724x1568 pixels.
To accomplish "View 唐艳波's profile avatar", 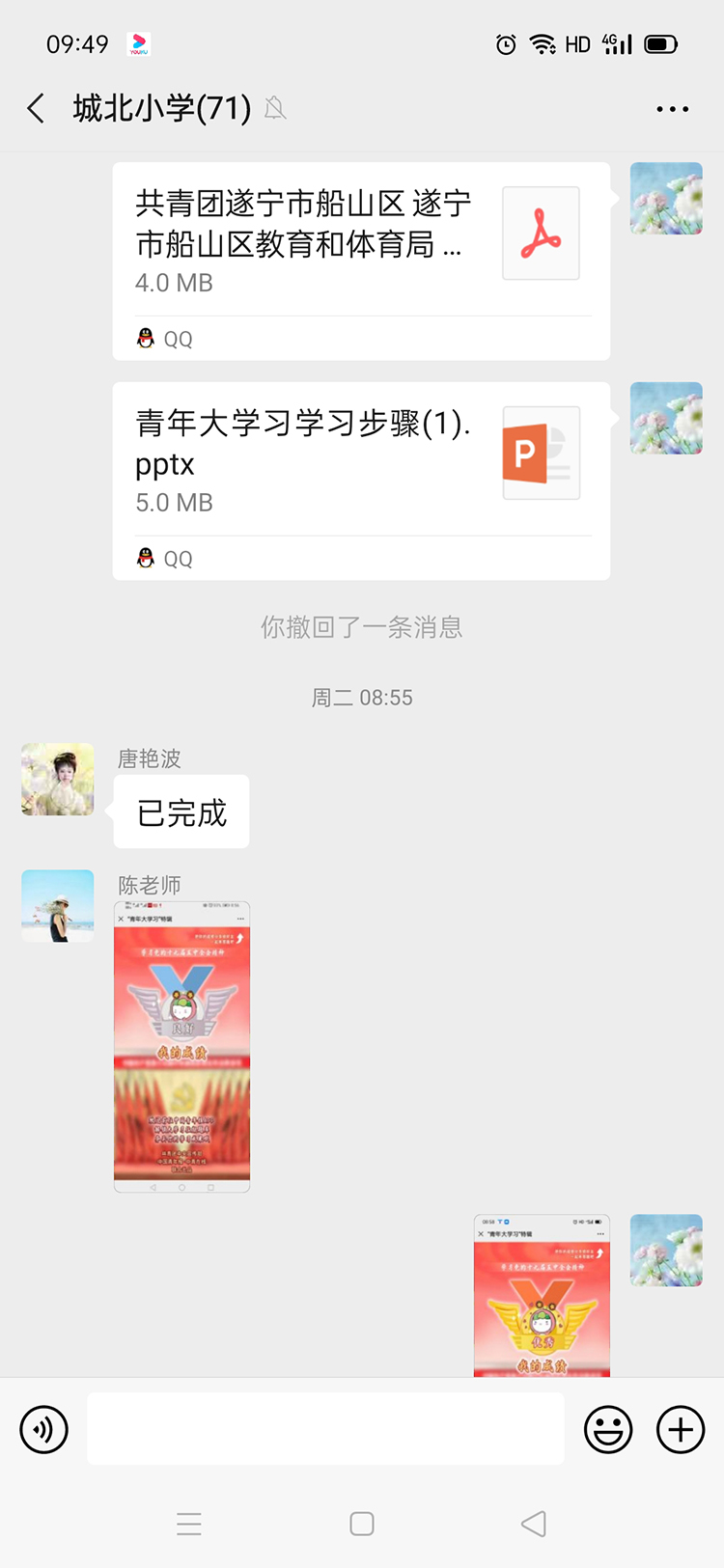I will [58, 779].
